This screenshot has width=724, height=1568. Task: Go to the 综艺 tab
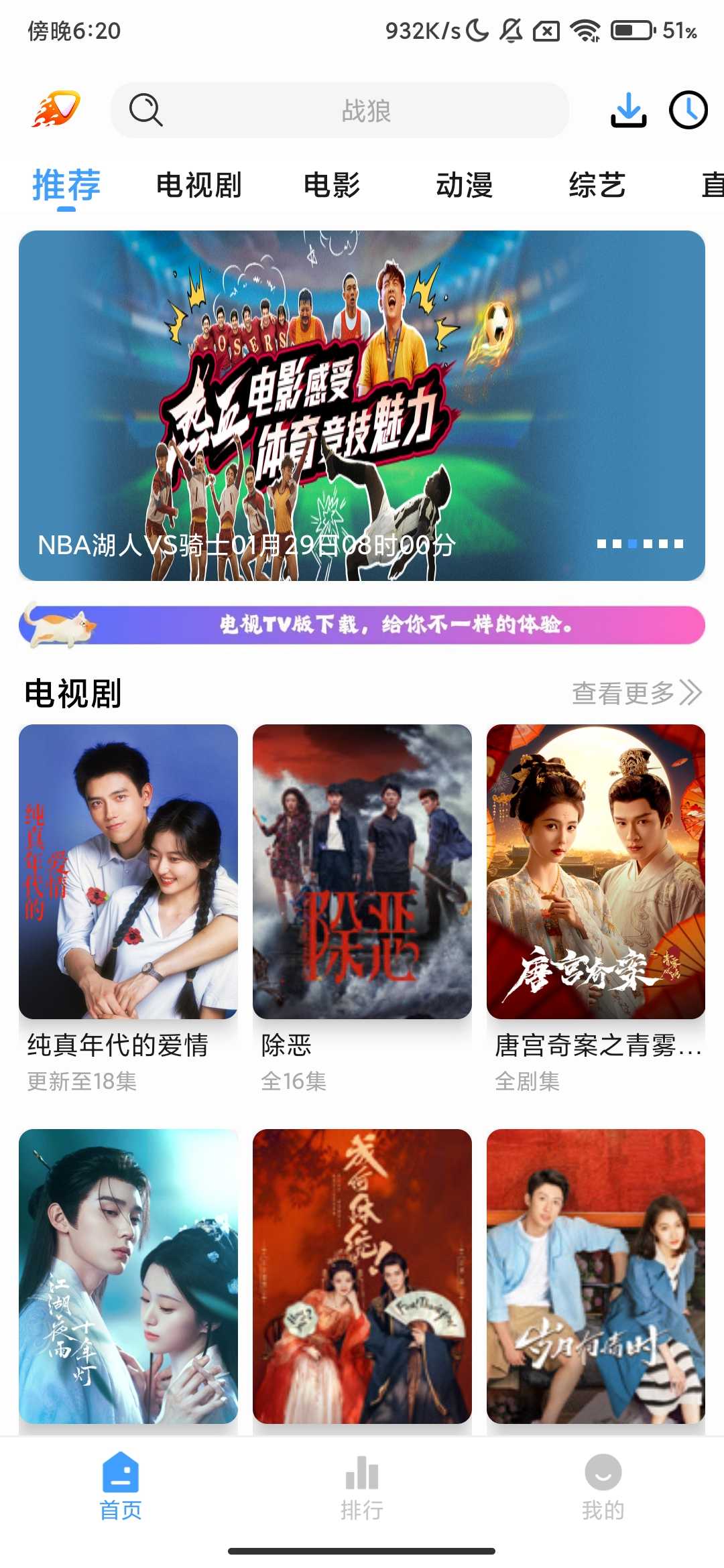tap(597, 186)
